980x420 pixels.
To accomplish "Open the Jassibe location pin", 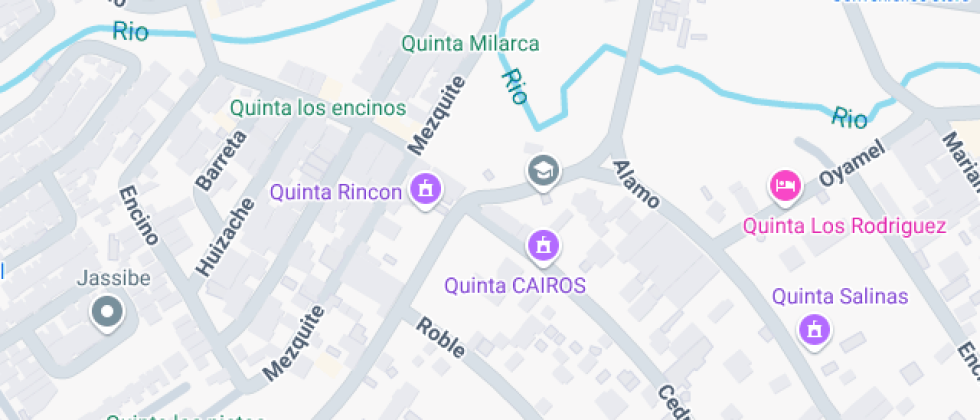I will 107,312.
